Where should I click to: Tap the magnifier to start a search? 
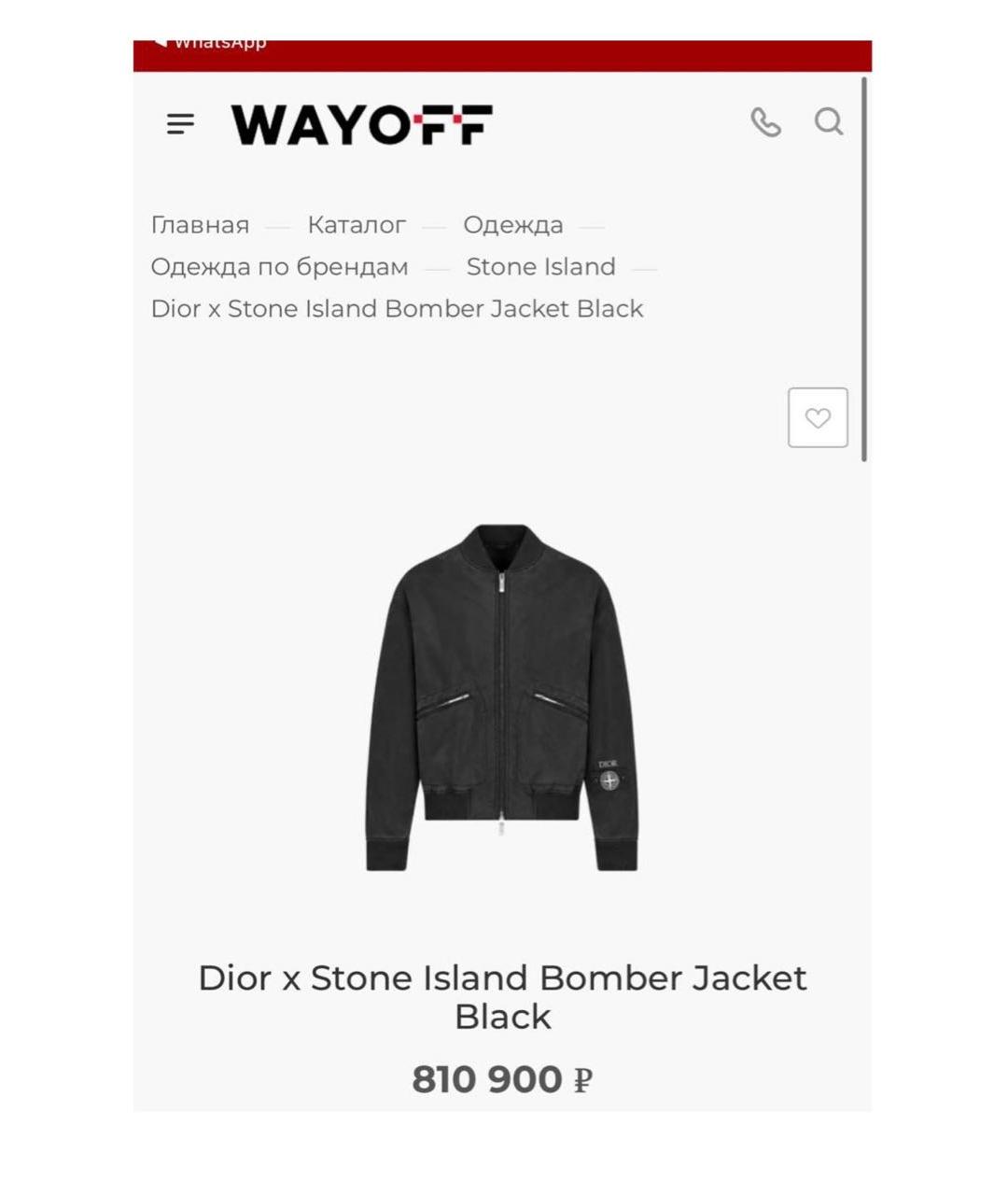(828, 121)
